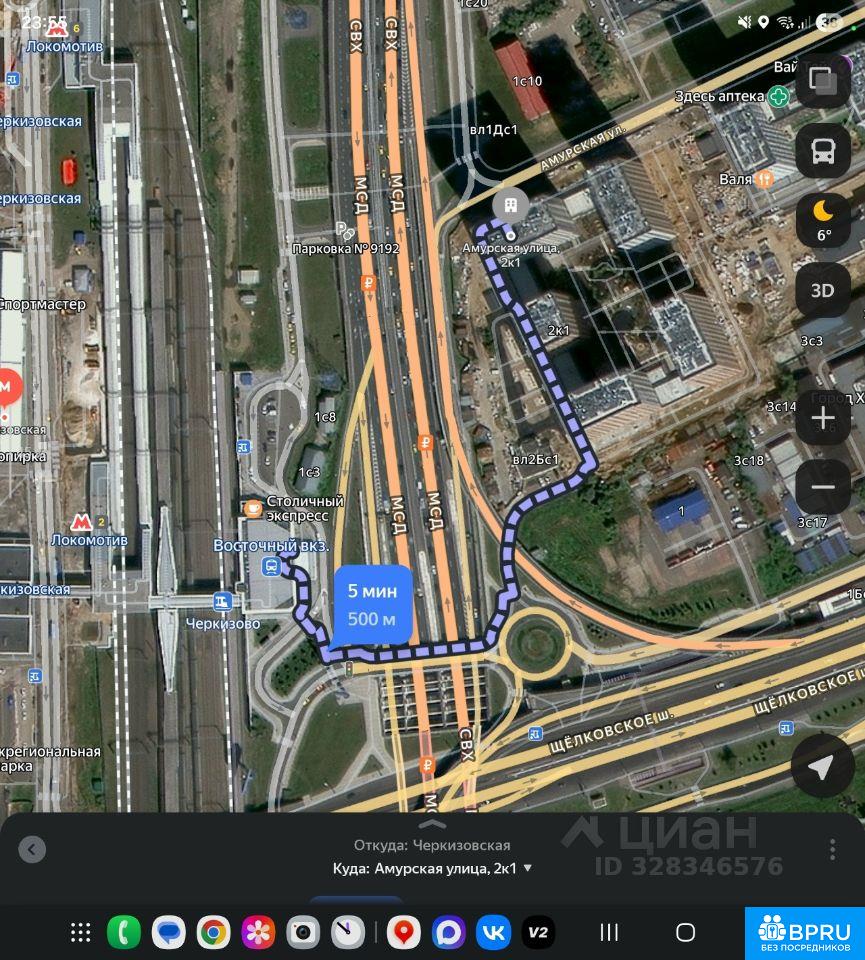Tap the 5 мин 500 м route bubble
The image size is (865, 960).
pyautogui.click(x=372, y=604)
